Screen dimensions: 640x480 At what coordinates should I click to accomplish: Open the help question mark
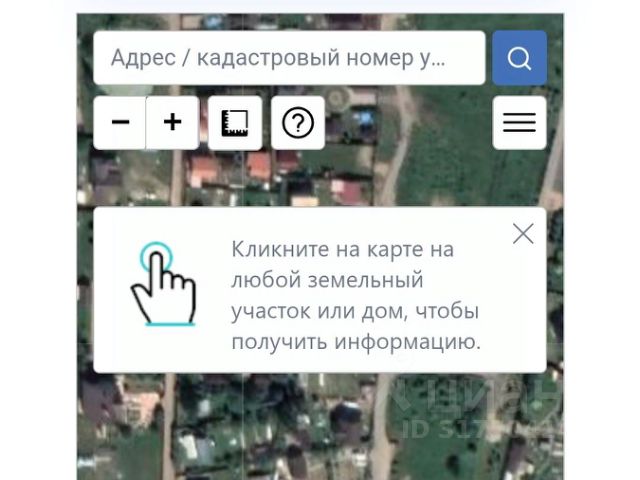298,122
